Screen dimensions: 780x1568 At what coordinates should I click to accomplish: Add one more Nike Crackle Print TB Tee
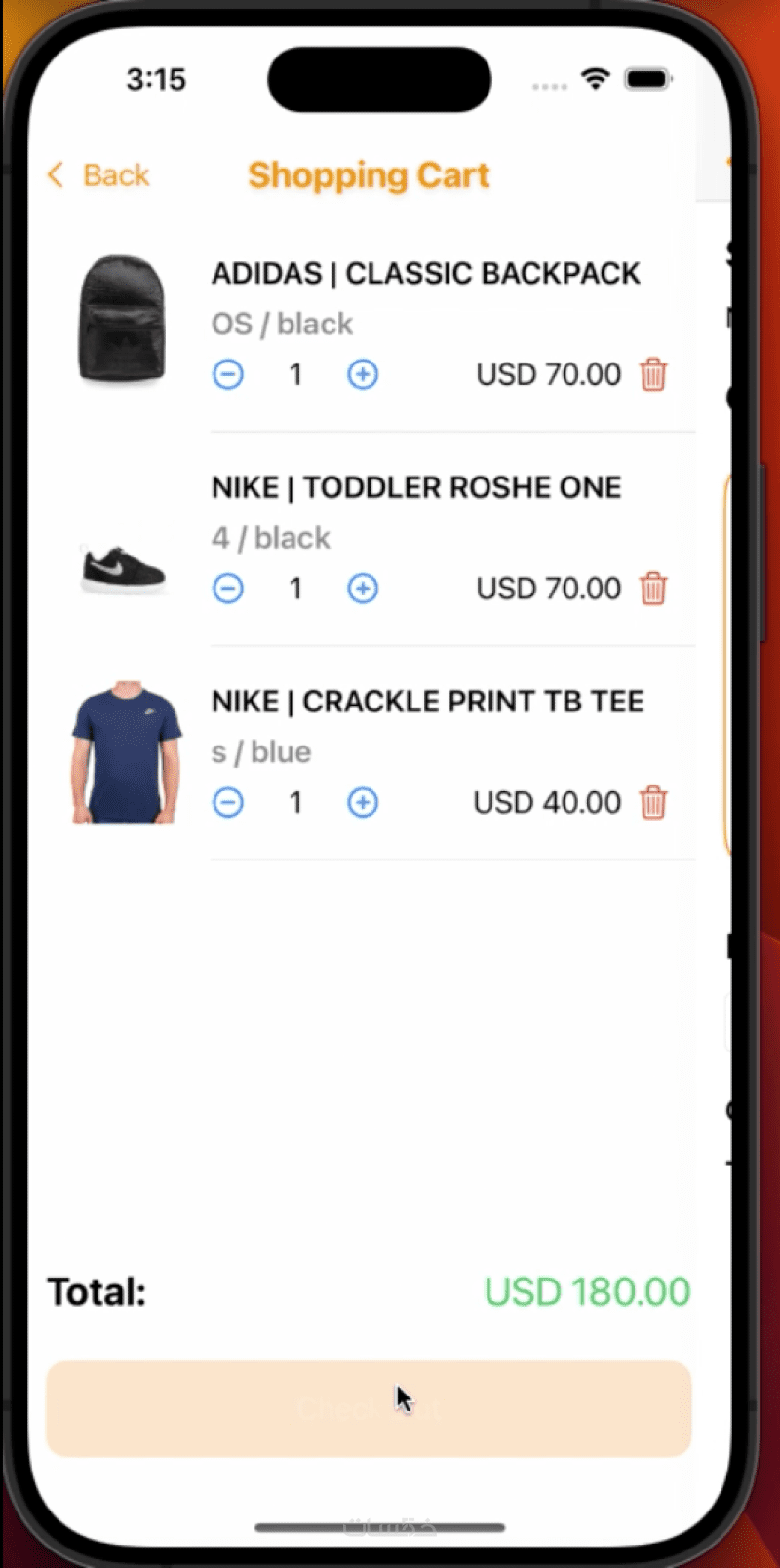[x=363, y=803]
